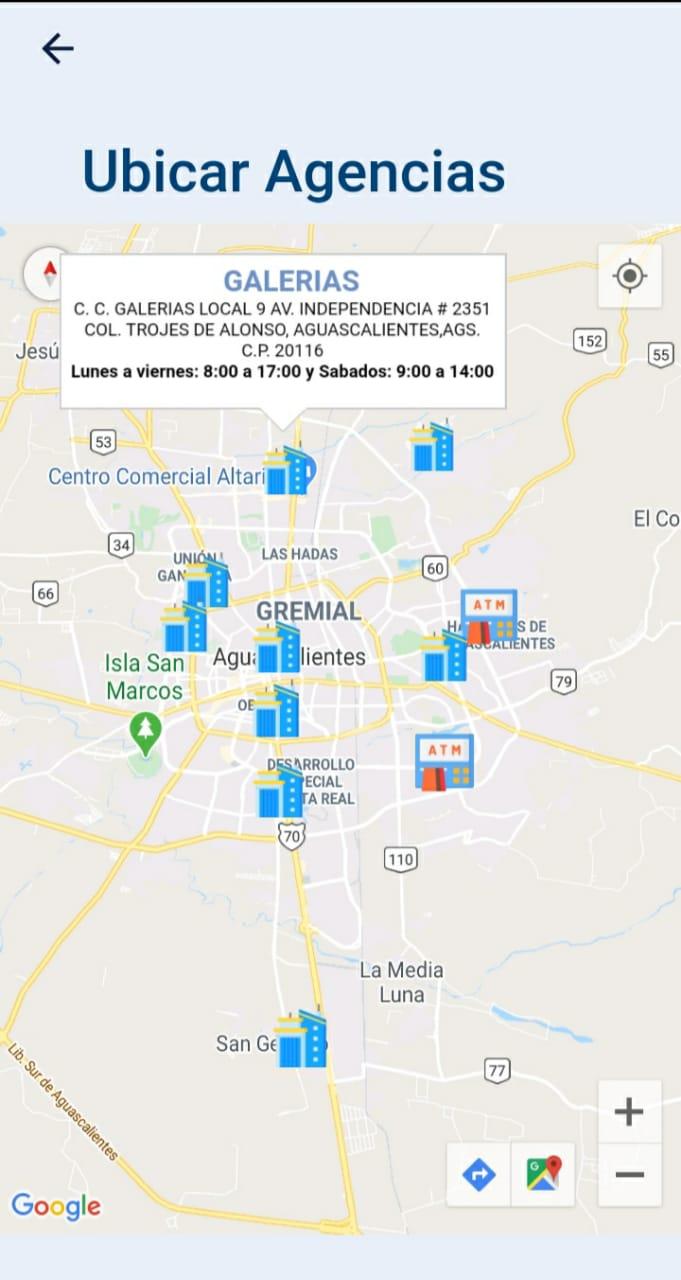
Task: Tap the ATM marker near Highway 110
Action: [445, 763]
